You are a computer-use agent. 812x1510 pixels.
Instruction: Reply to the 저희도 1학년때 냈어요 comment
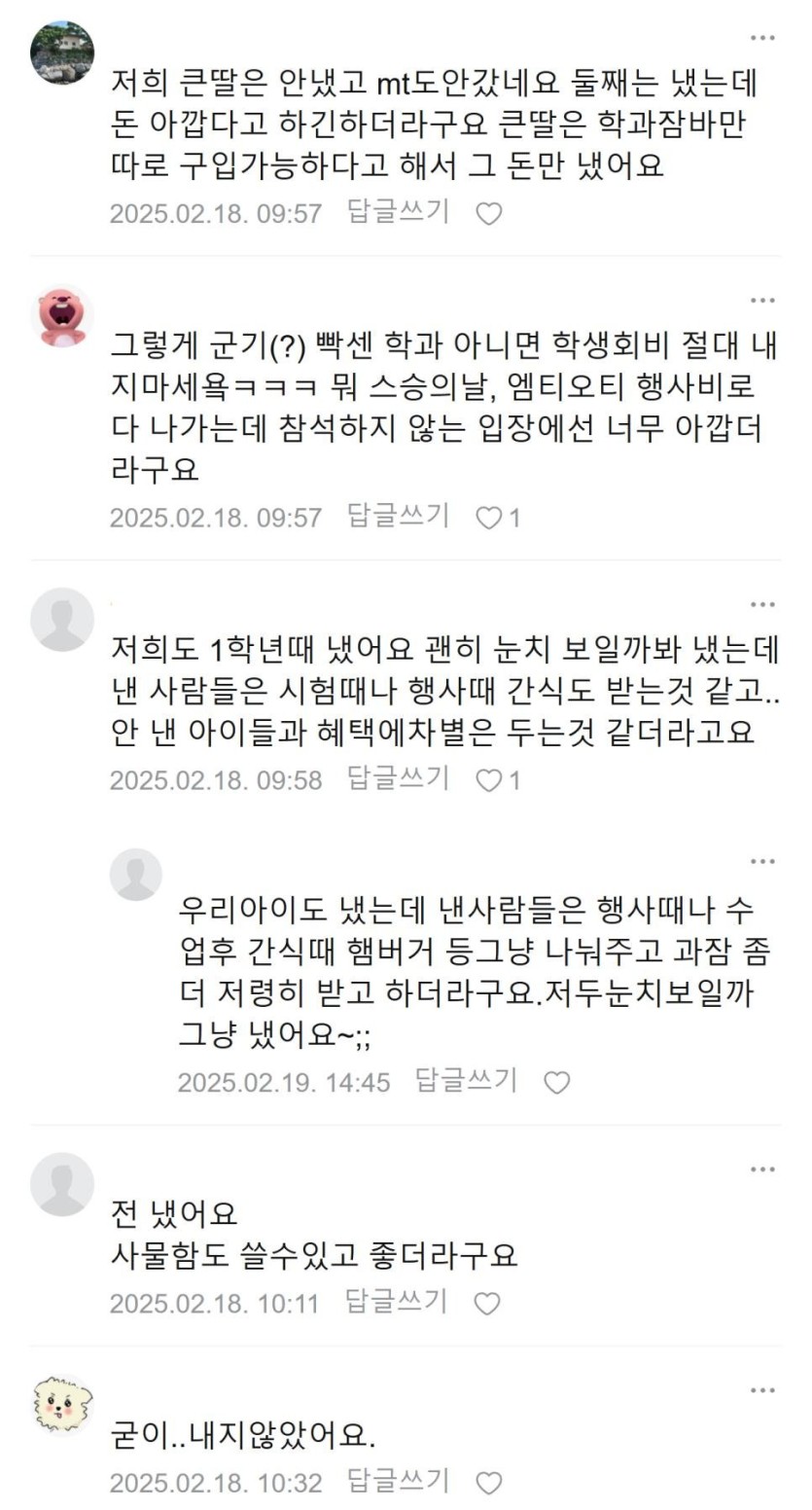398,778
